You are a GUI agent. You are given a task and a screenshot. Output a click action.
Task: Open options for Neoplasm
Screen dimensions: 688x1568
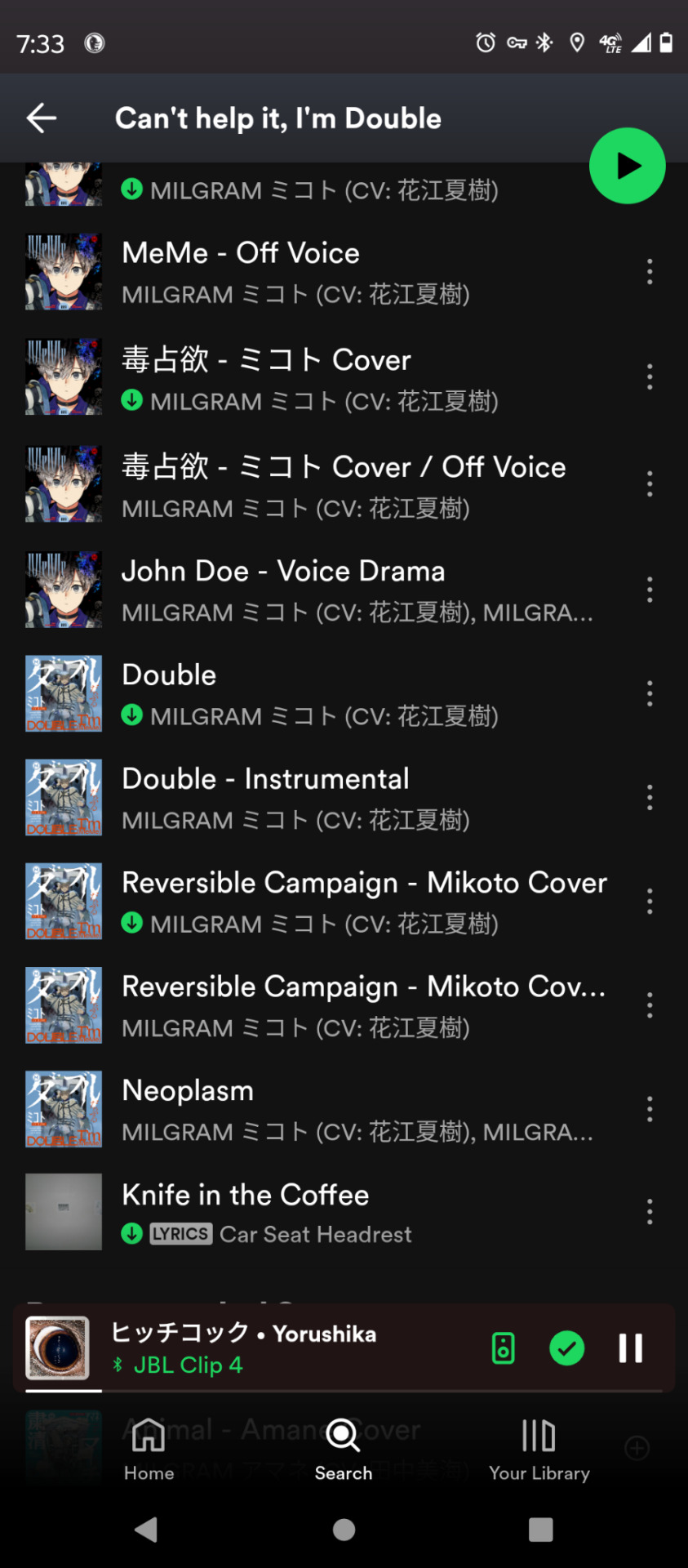pyautogui.click(x=650, y=1109)
